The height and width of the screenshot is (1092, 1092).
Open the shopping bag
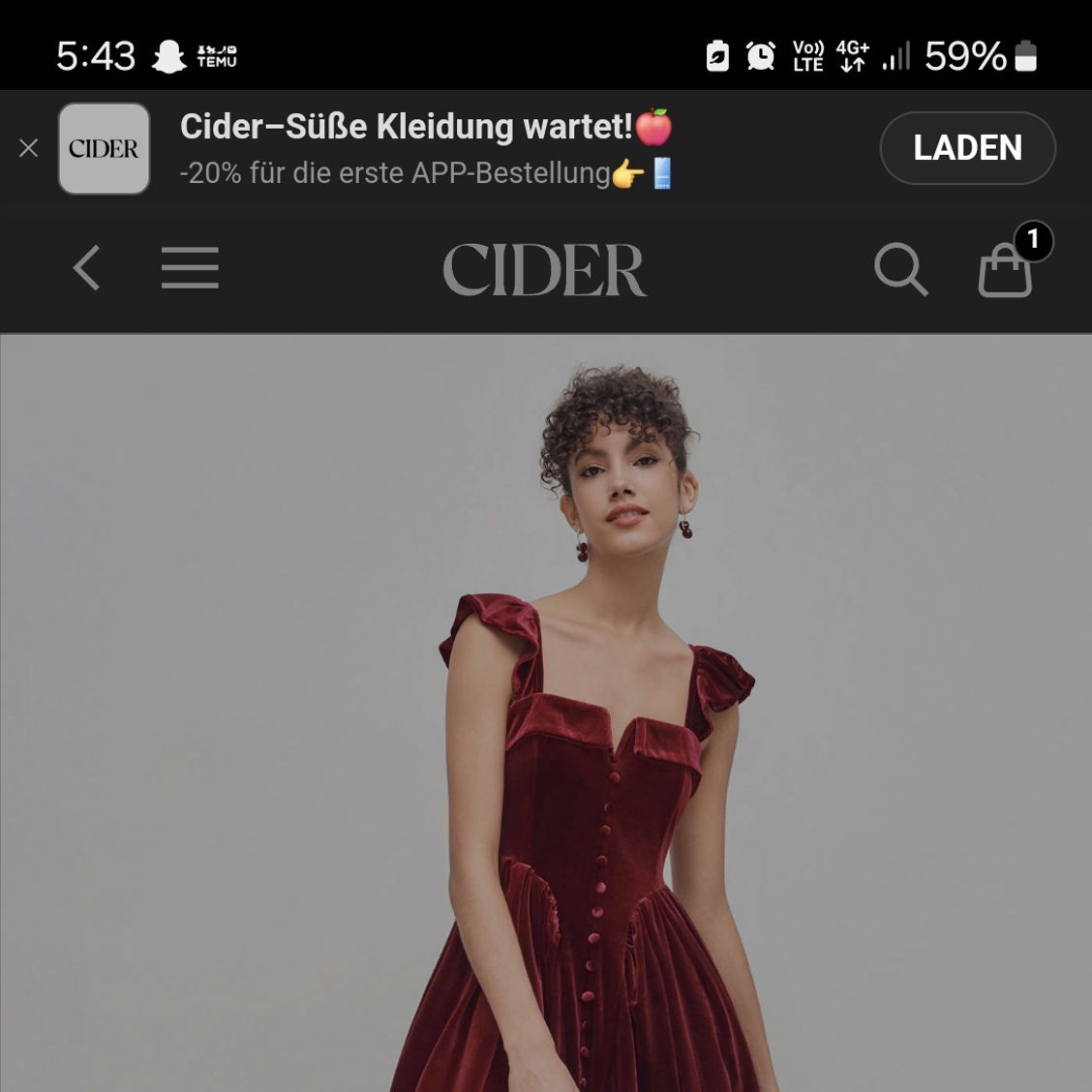1006,269
